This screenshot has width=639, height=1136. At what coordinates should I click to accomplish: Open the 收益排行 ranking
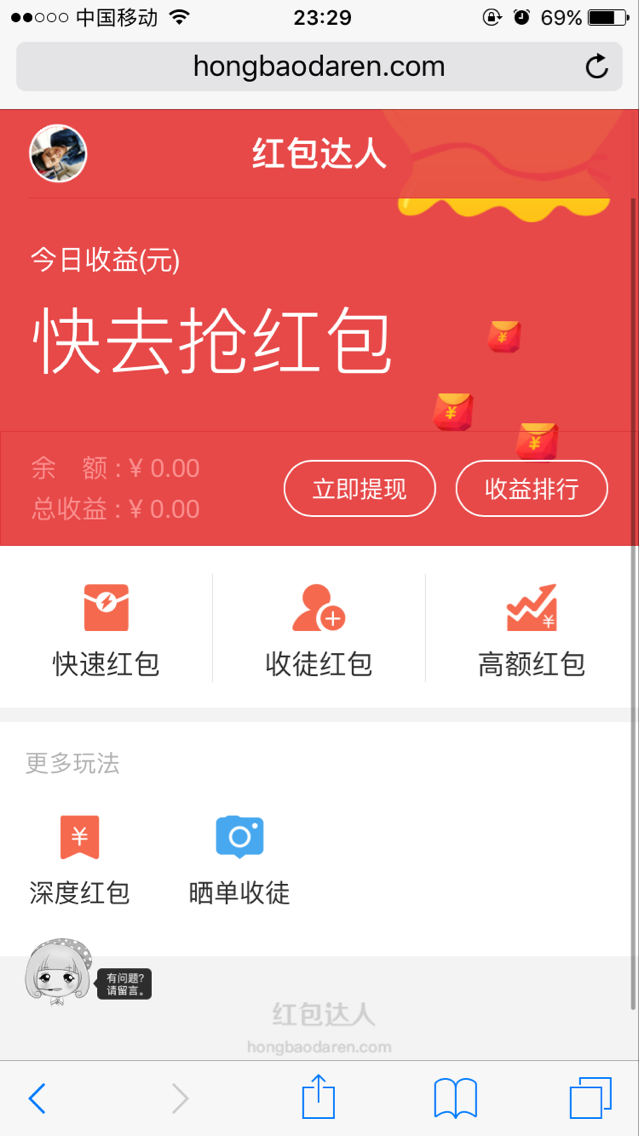point(531,488)
